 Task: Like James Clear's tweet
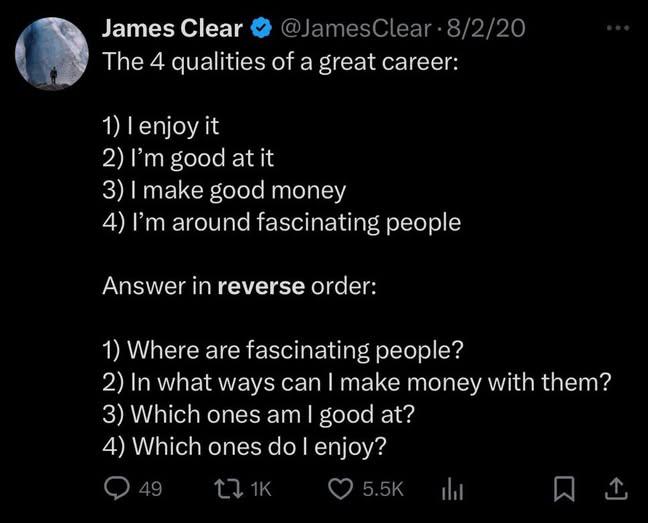coord(342,488)
